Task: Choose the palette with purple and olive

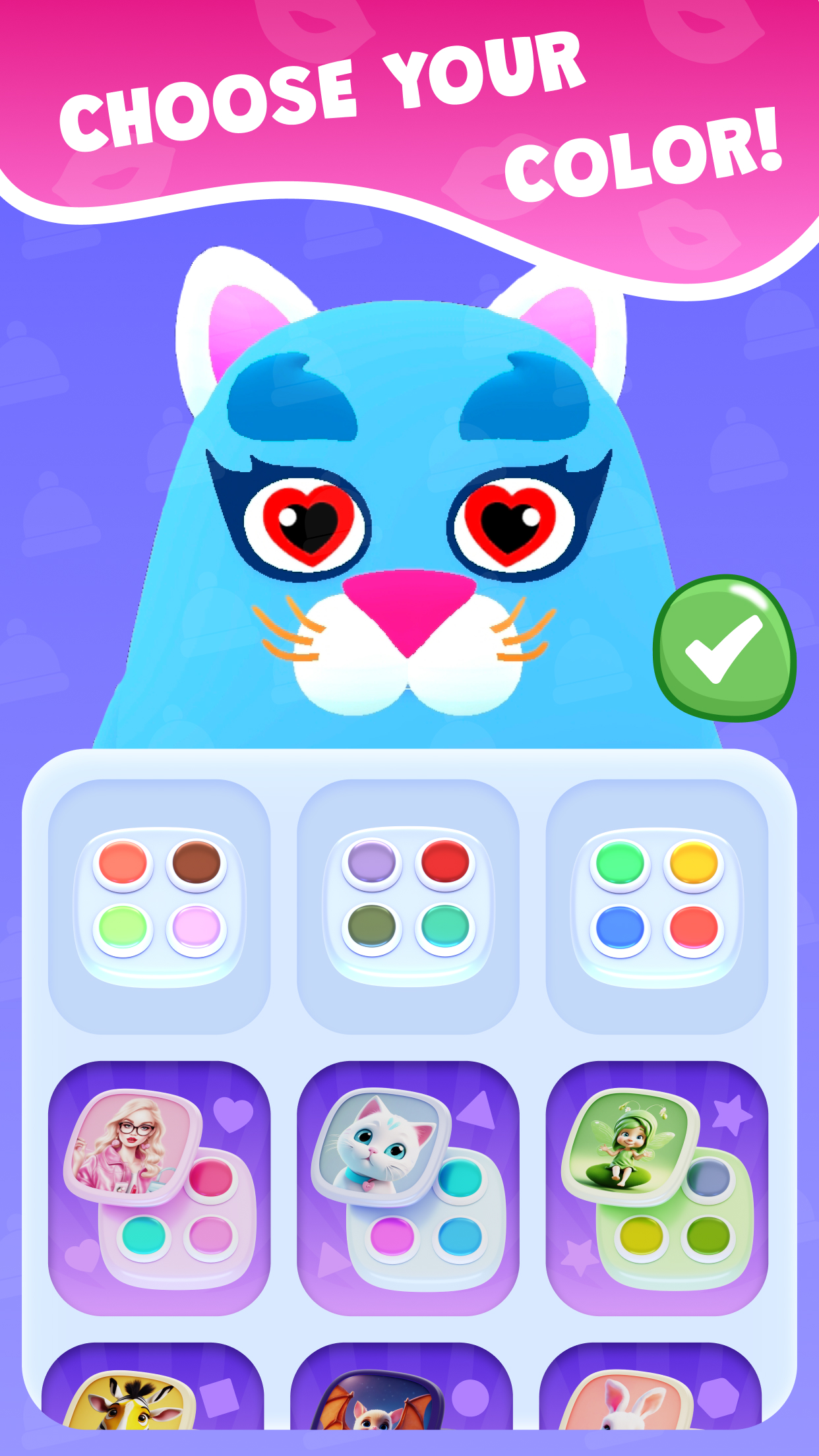Action: click(408, 906)
